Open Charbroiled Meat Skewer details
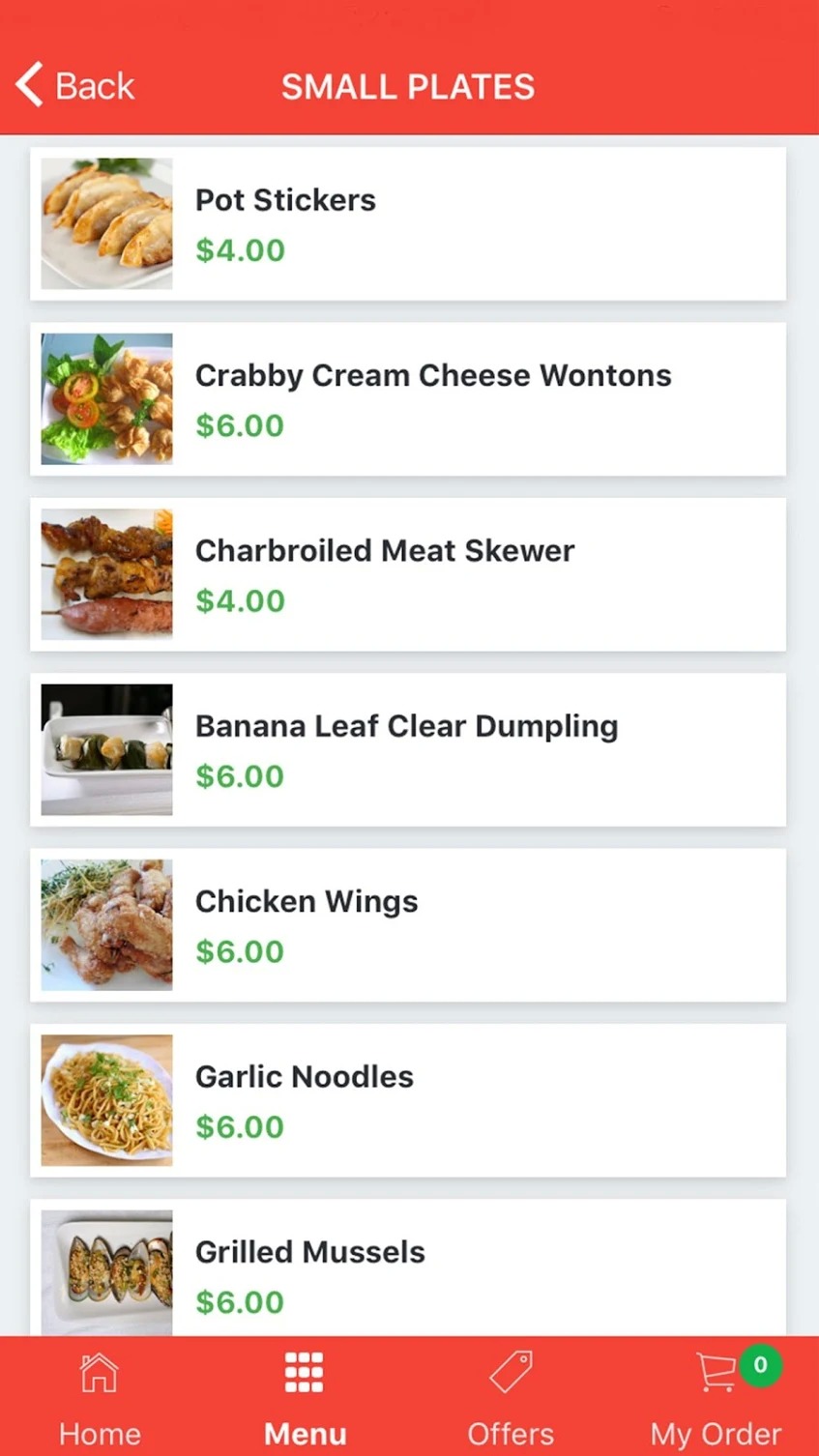This screenshot has height=1456, width=819. (x=408, y=574)
